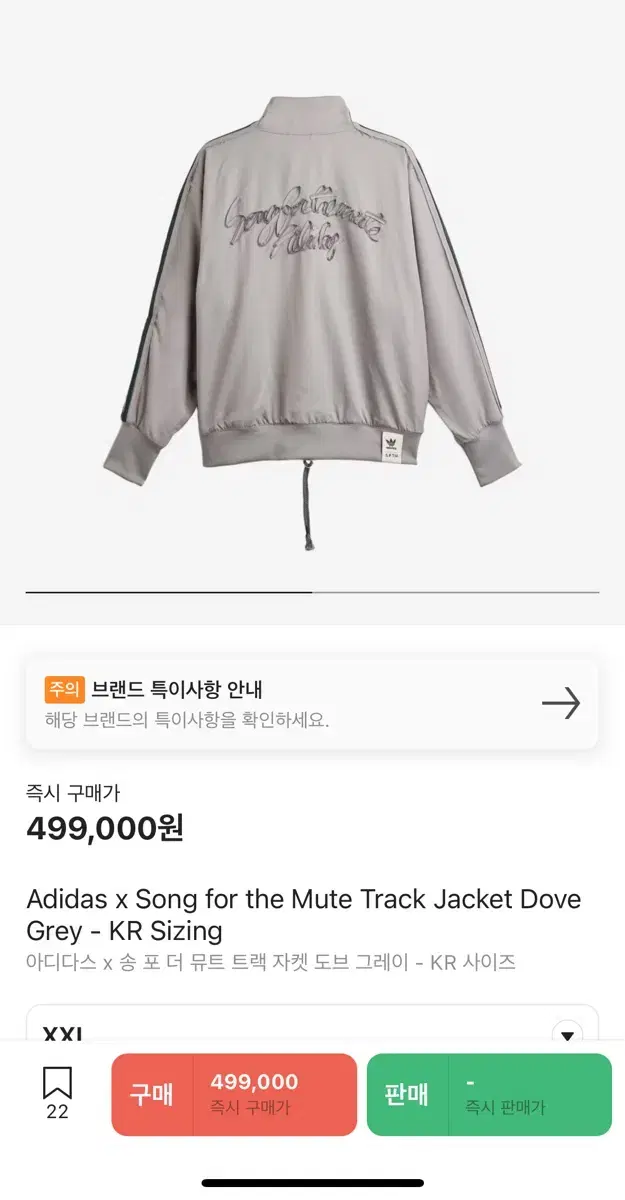The image size is (625, 1200).
Task: Tap the red 구매 buy button
Action: pyautogui.click(x=234, y=1094)
